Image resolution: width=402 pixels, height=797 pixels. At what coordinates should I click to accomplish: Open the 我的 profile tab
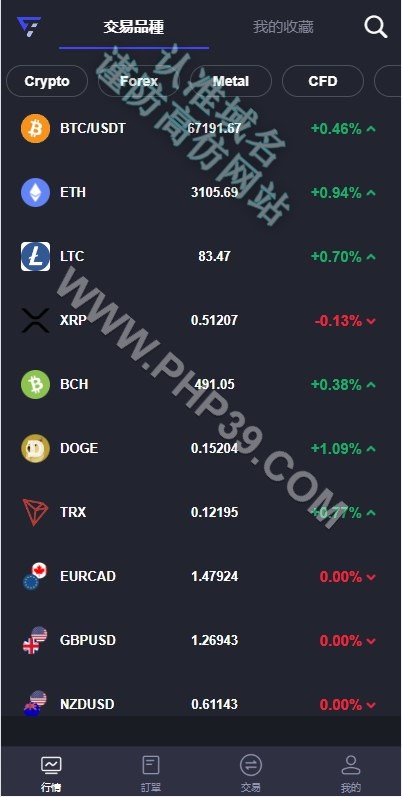pyautogui.click(x=351, y=773)
